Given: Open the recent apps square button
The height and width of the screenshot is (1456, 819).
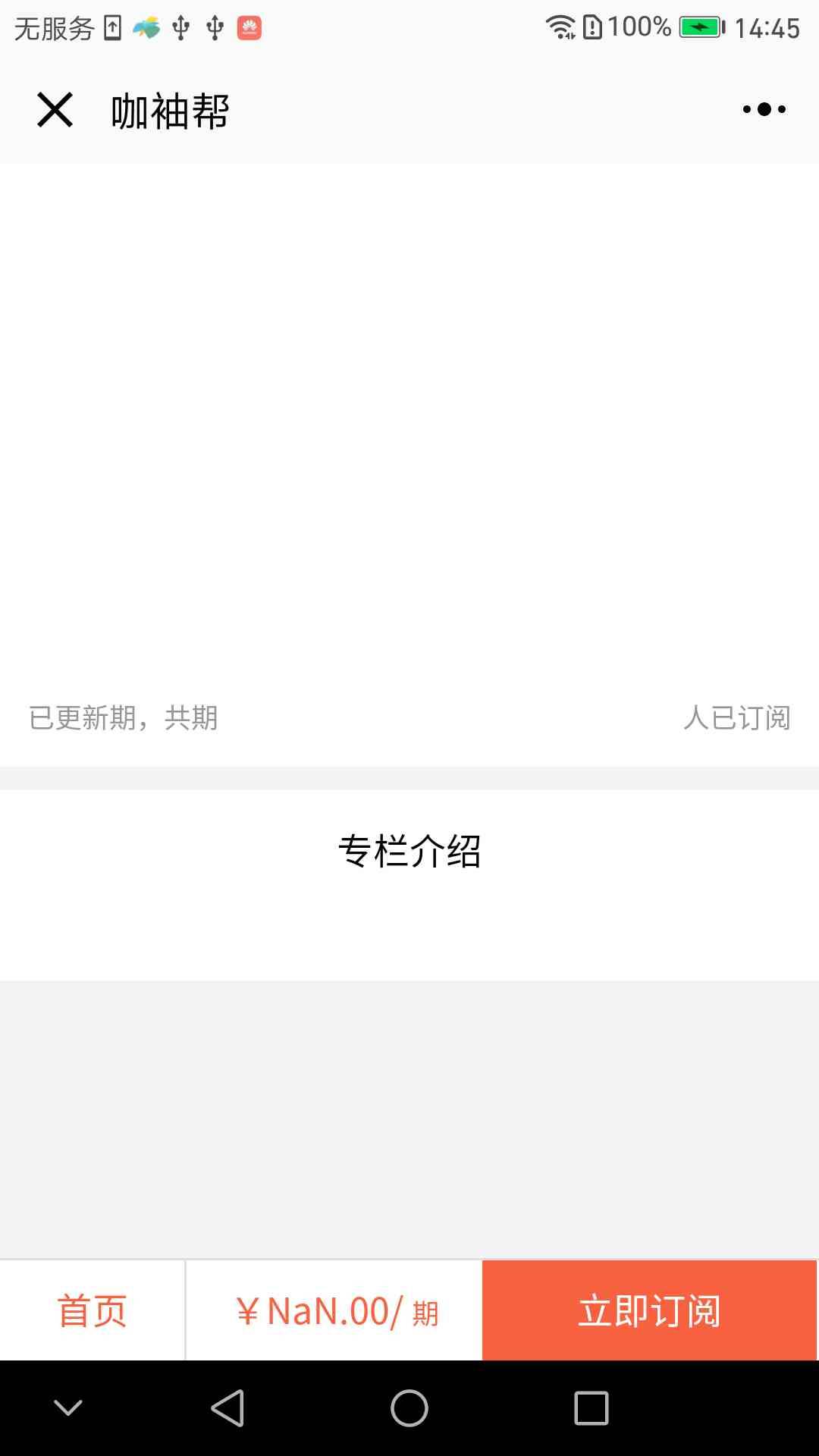Looking at the screenshot, I should click(x=591, y=1408).
